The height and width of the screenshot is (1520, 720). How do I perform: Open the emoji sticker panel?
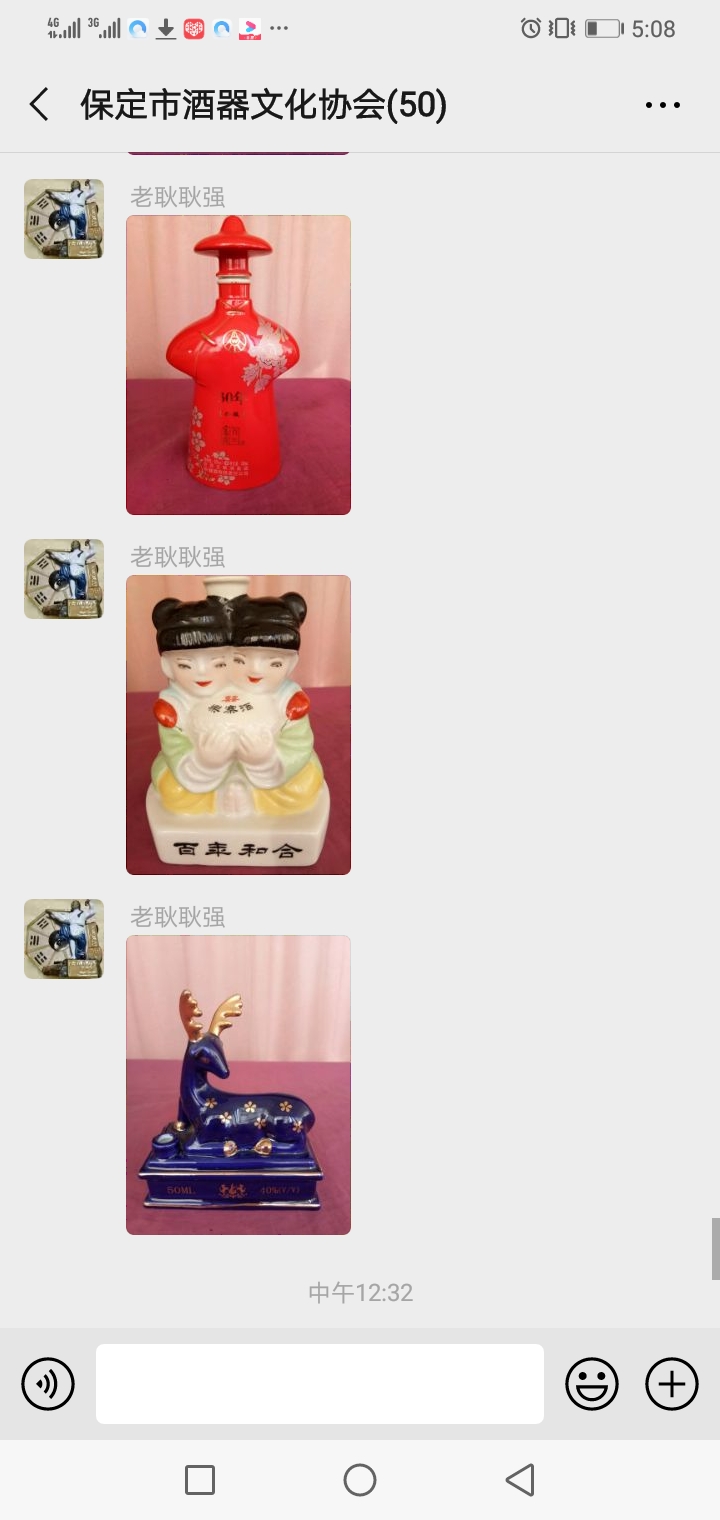click(x=592, y=1384)
